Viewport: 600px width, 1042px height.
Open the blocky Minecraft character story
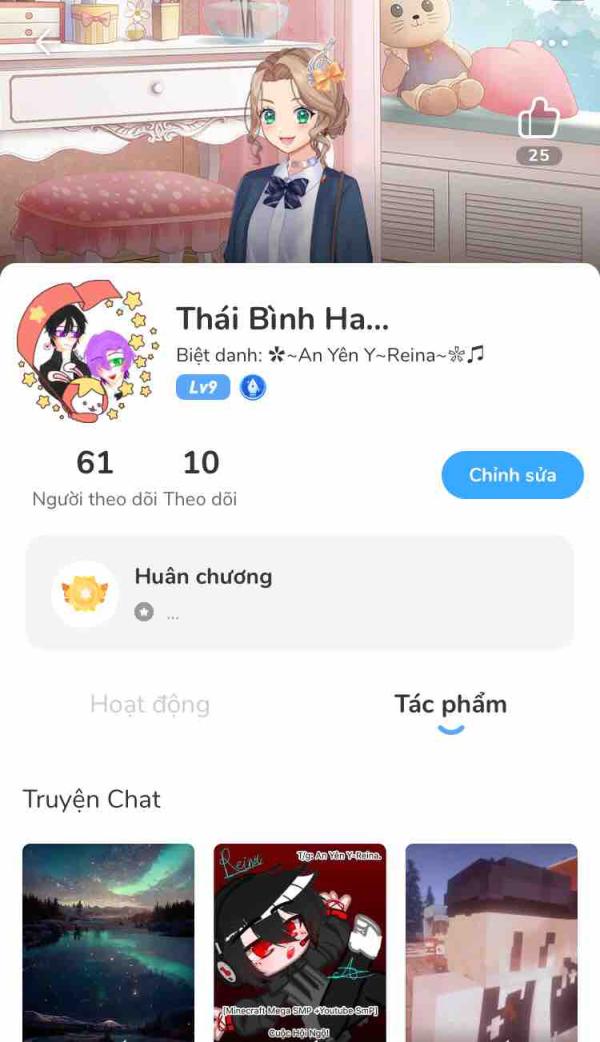(491, 942)
